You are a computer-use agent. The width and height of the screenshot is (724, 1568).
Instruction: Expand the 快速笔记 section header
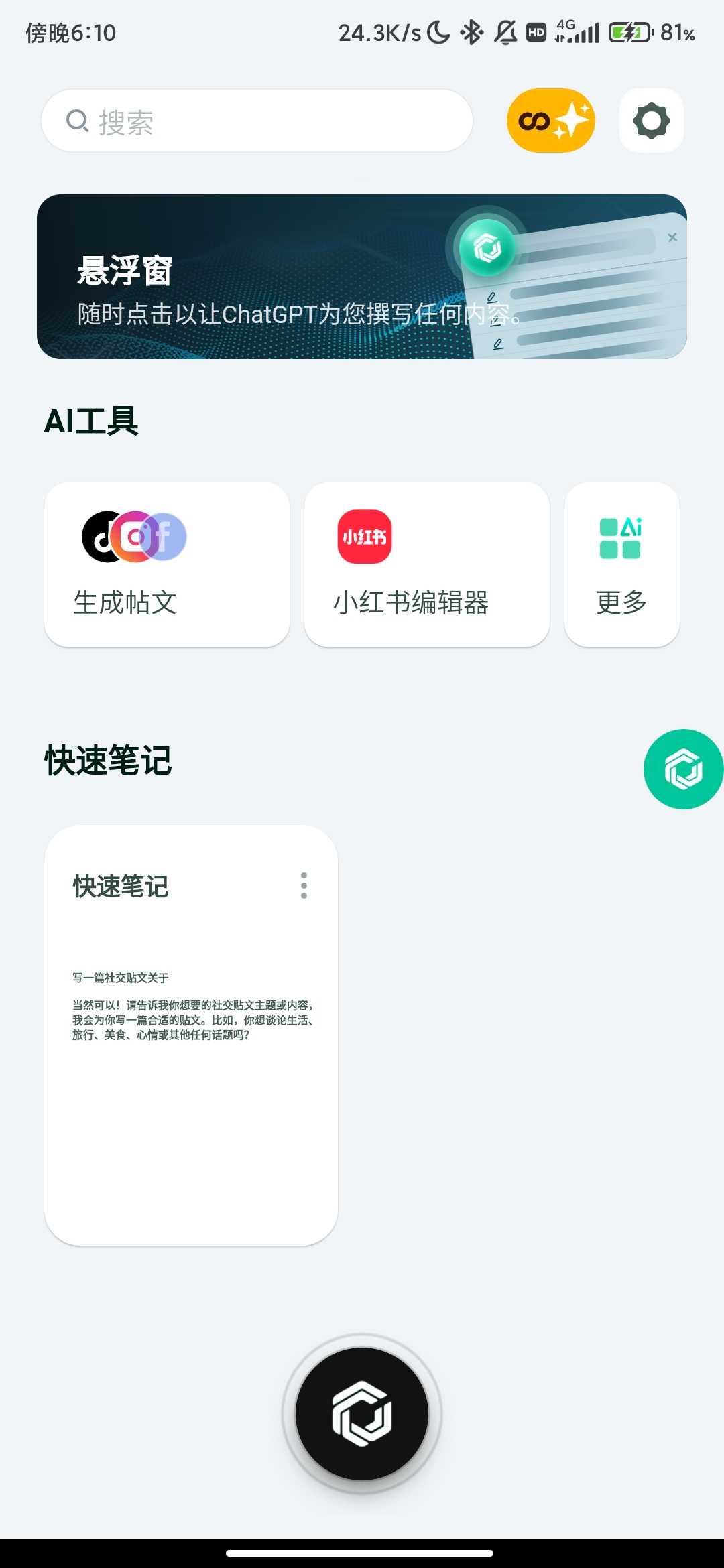pyautogui.click(x=107, y=761)
